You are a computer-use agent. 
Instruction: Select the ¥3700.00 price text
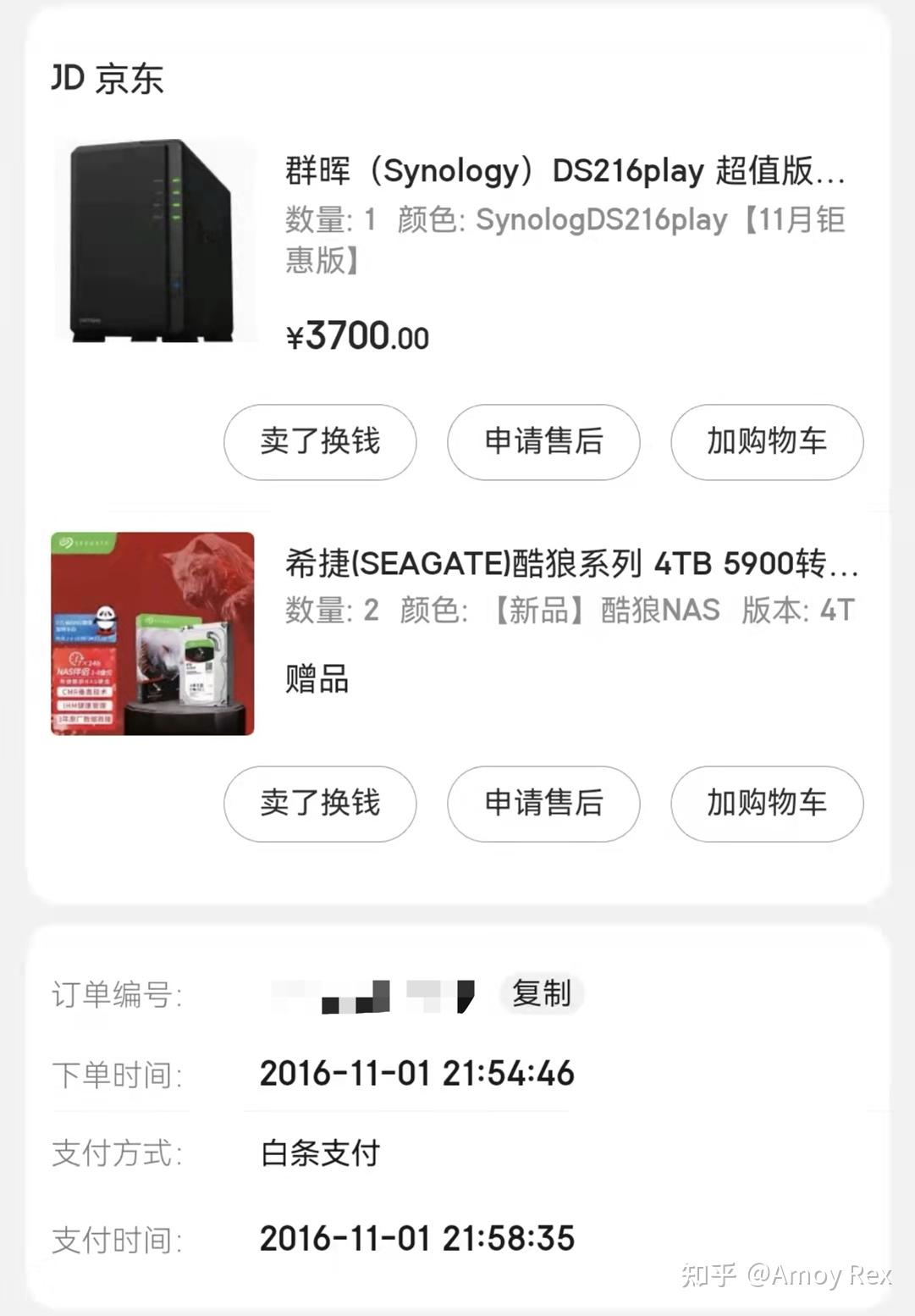(356, 335)
